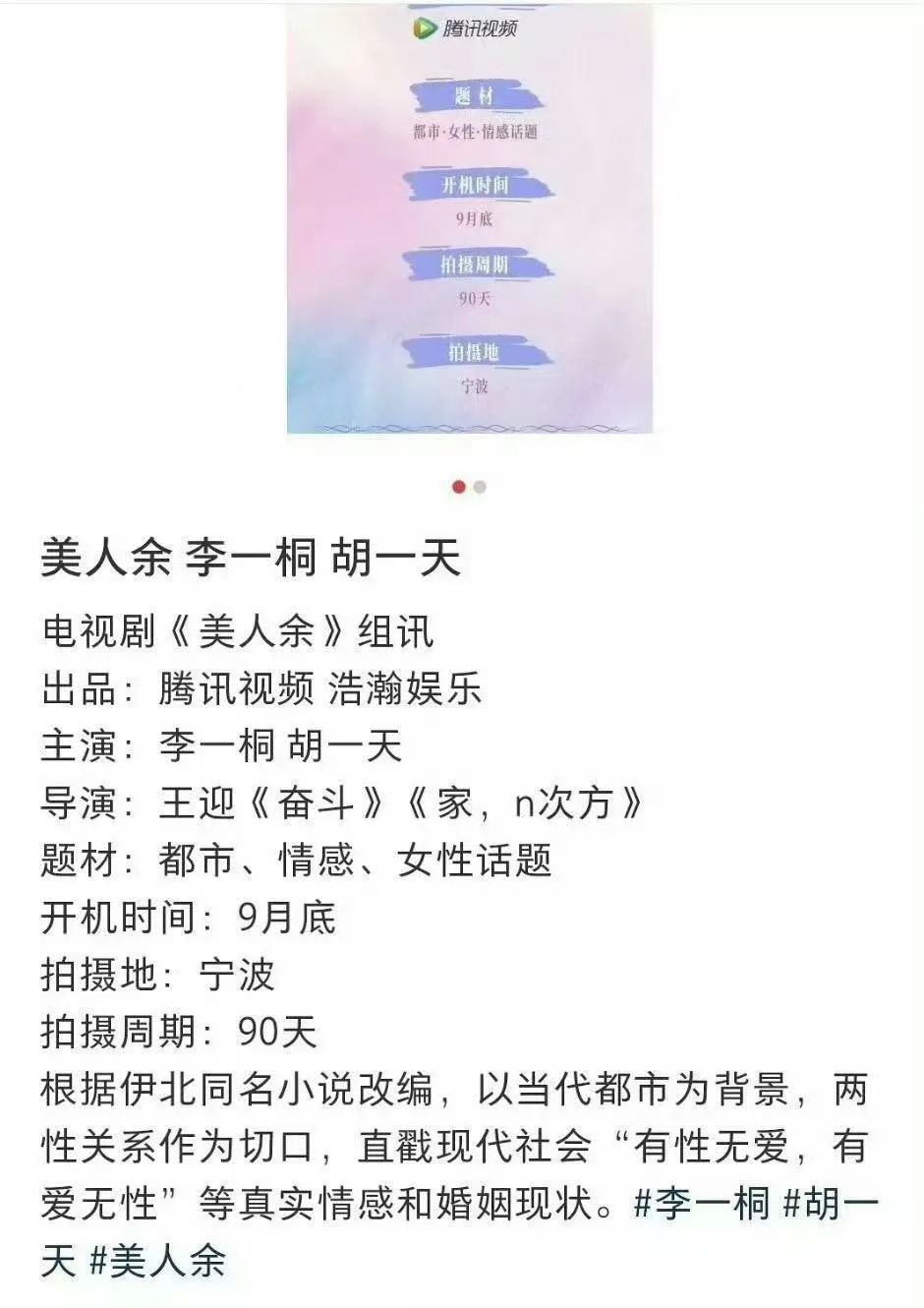Open the #李一桐 hashtag
The image size is (924, 1308).
pos(701,1204)
